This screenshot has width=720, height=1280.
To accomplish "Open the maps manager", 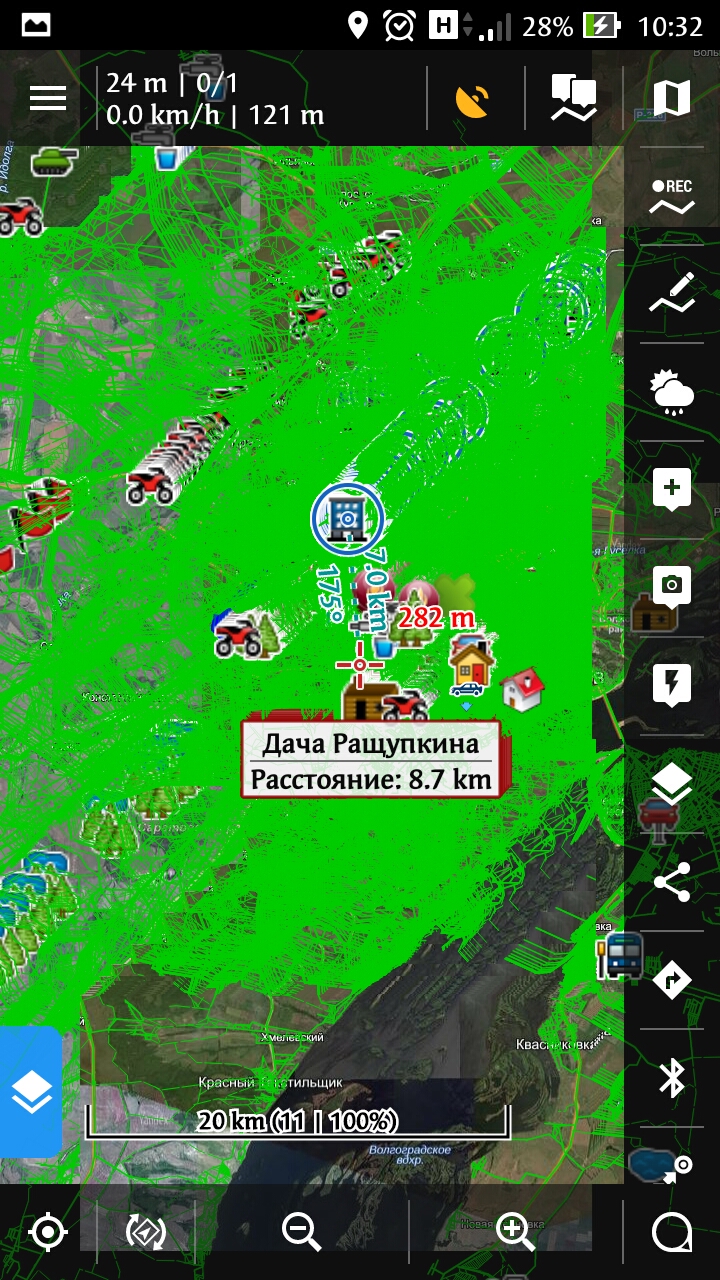I will pos(671,98).
